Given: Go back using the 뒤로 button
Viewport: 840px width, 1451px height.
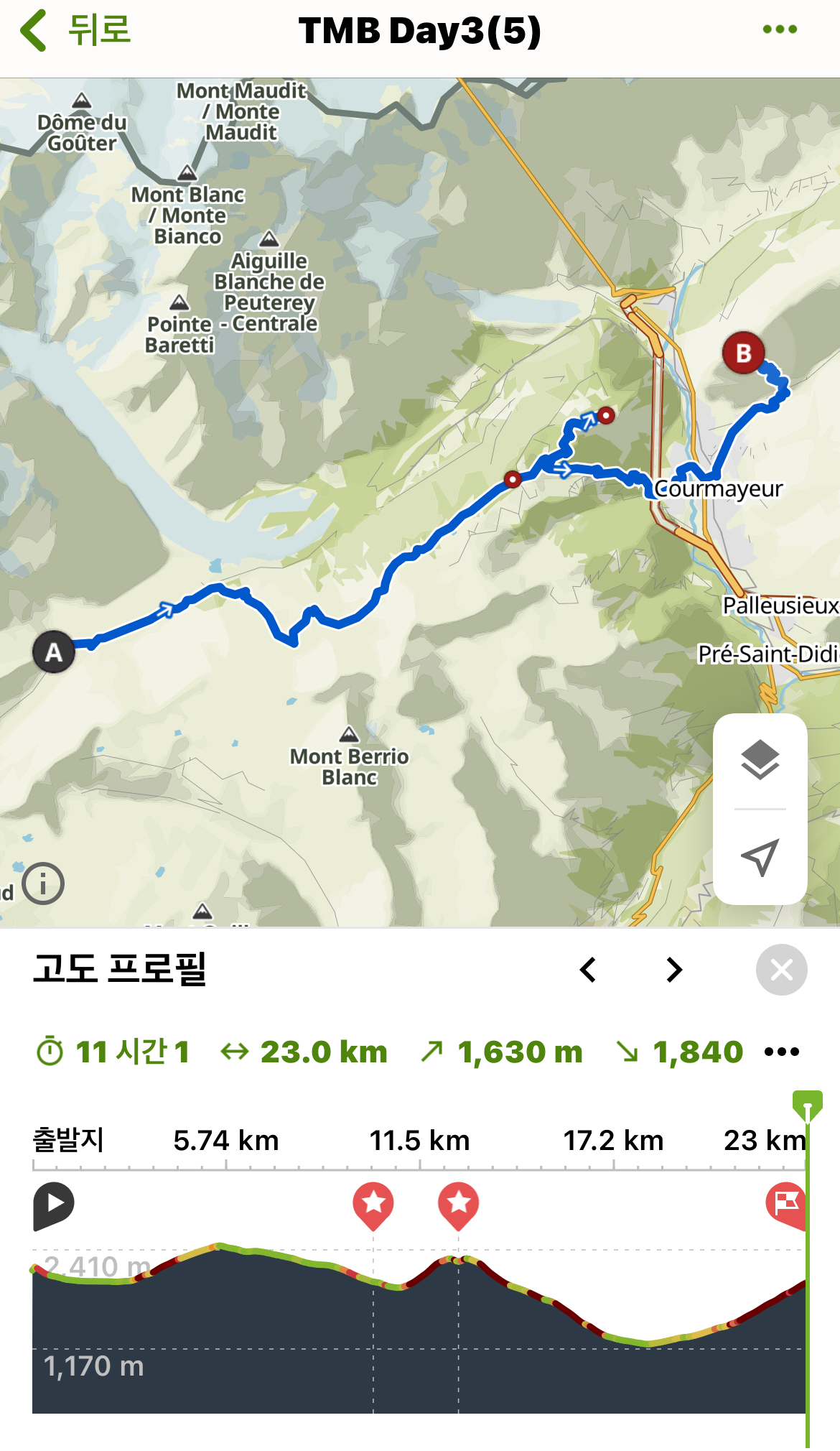Looking at the screenshot, I should pyautogui.click(x=75, y=30).
